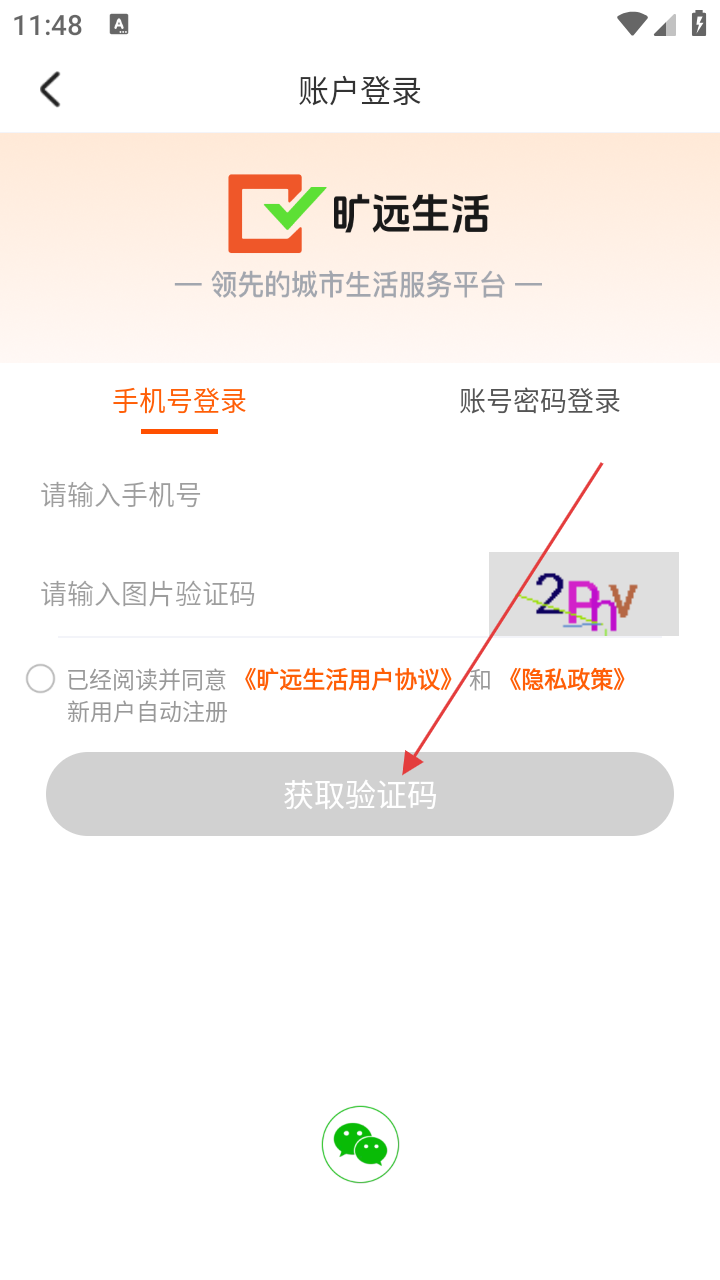Focus the 请输入手机号 phone field

click(x=300, y=495)
